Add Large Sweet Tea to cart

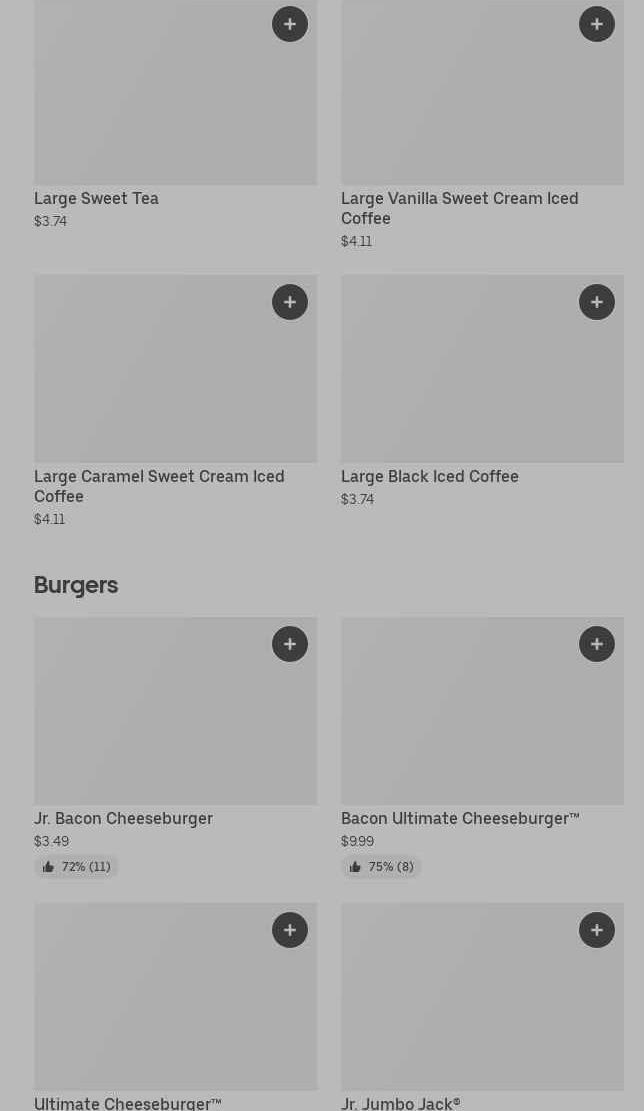tap(290, 24)
